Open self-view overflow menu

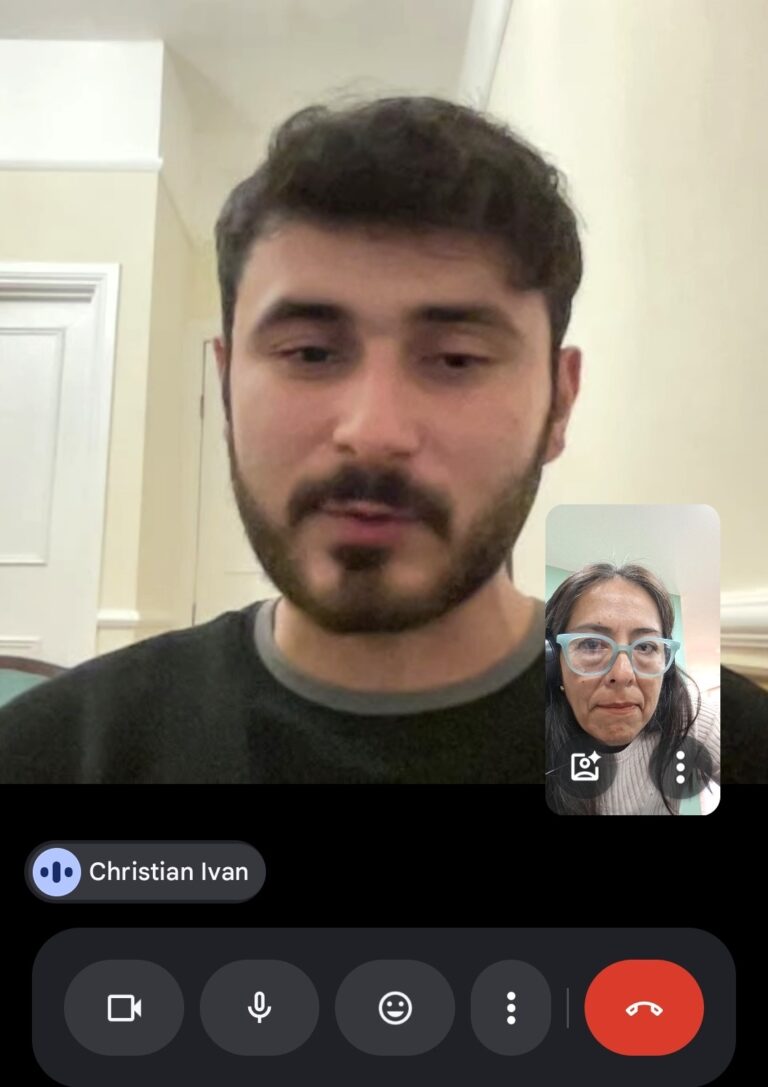(x=680, y=767)
